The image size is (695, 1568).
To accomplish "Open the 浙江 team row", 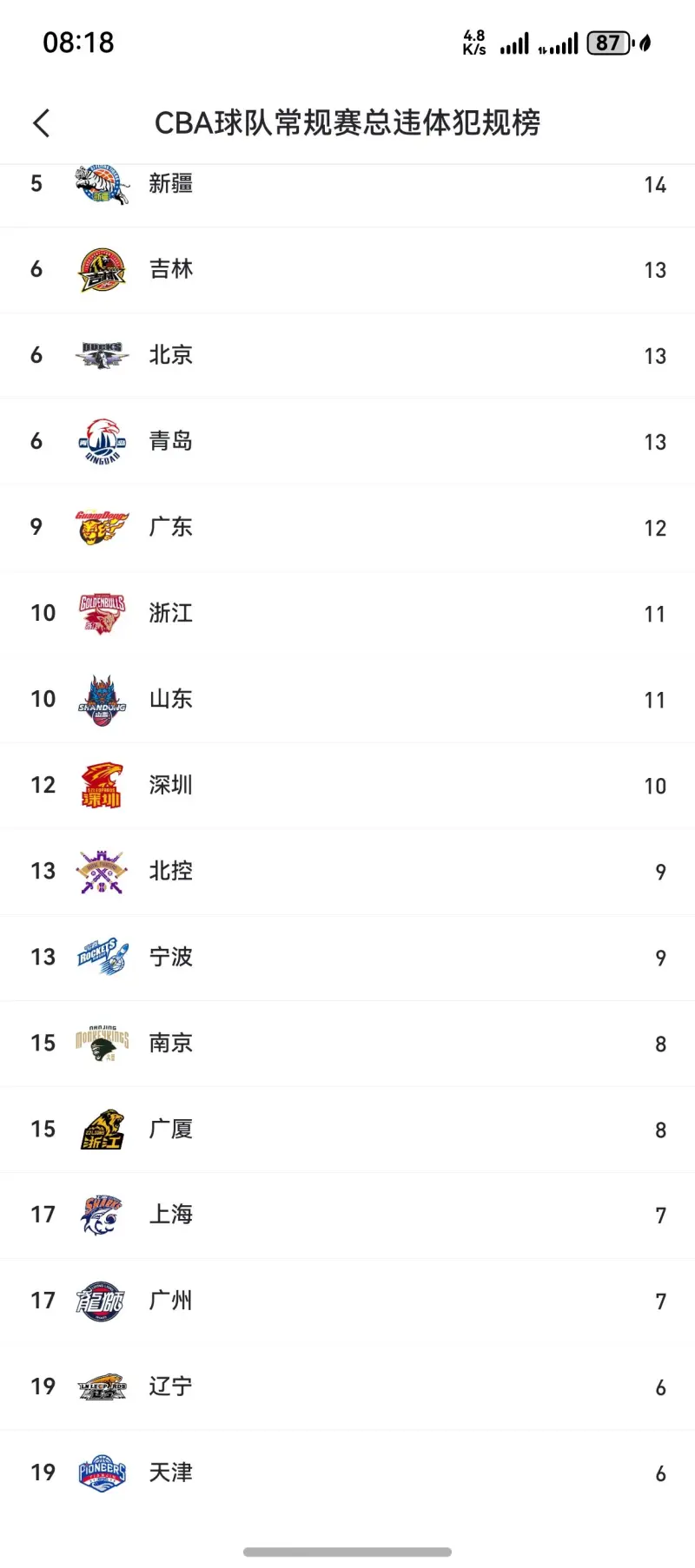I will [347, 614].
